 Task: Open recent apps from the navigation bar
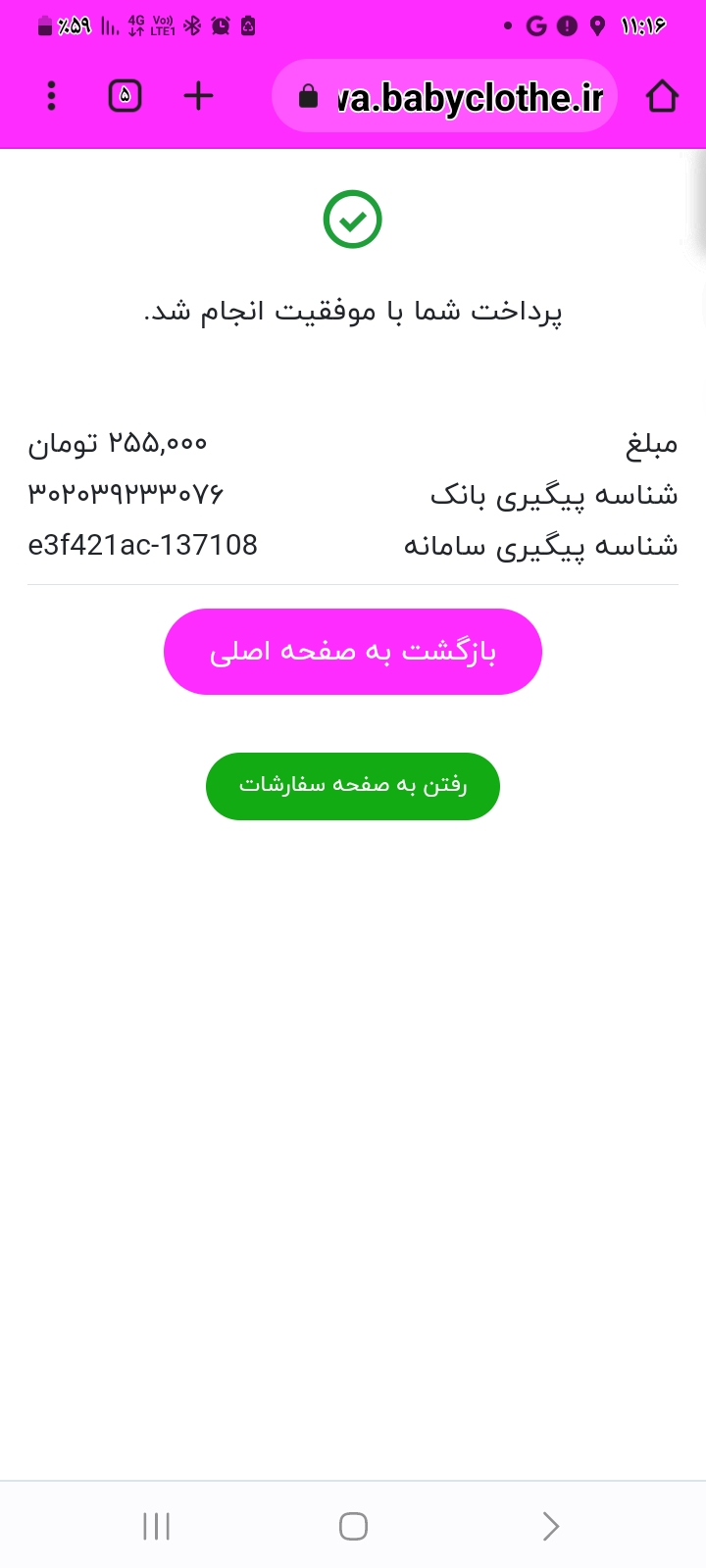[157, 1526]
